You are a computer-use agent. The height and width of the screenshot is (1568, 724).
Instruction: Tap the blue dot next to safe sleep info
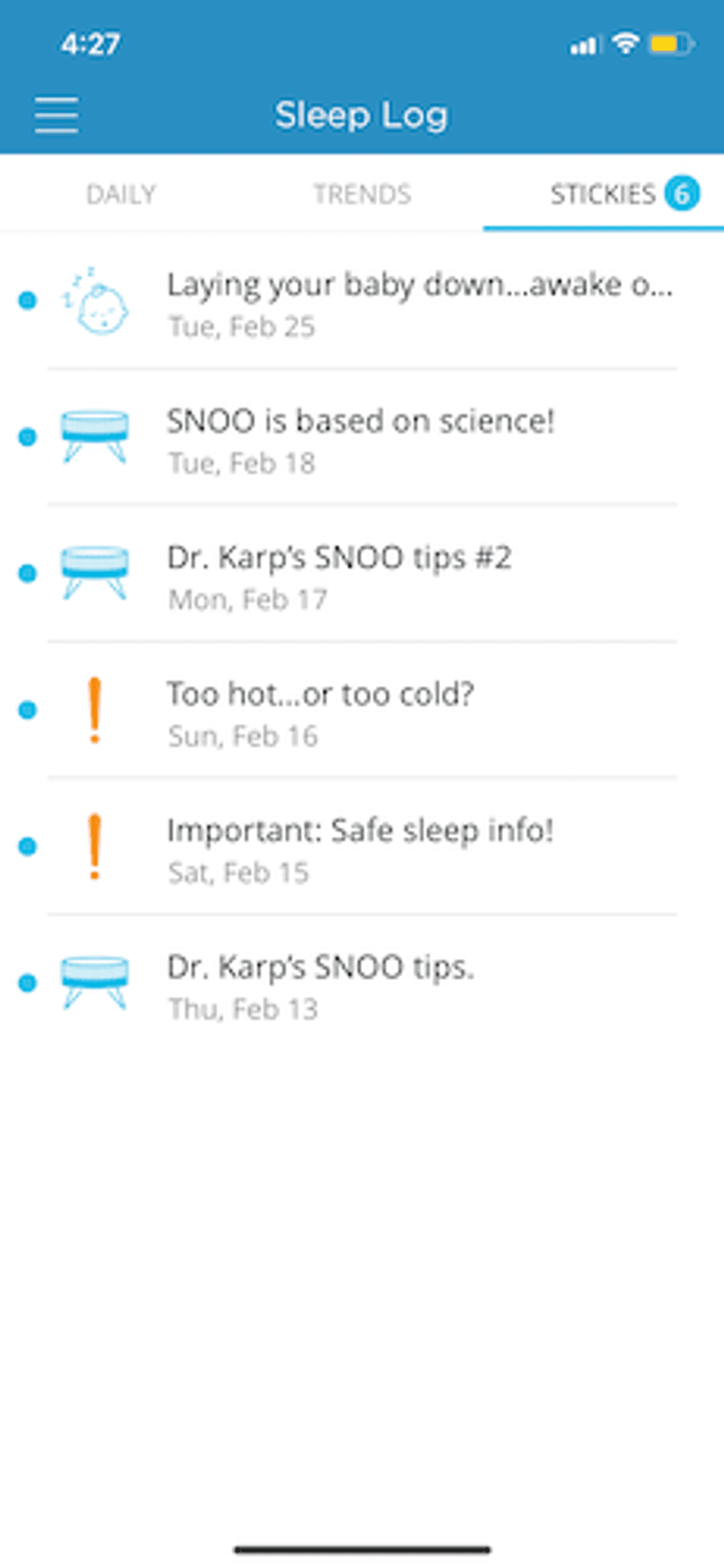[27, 845]
